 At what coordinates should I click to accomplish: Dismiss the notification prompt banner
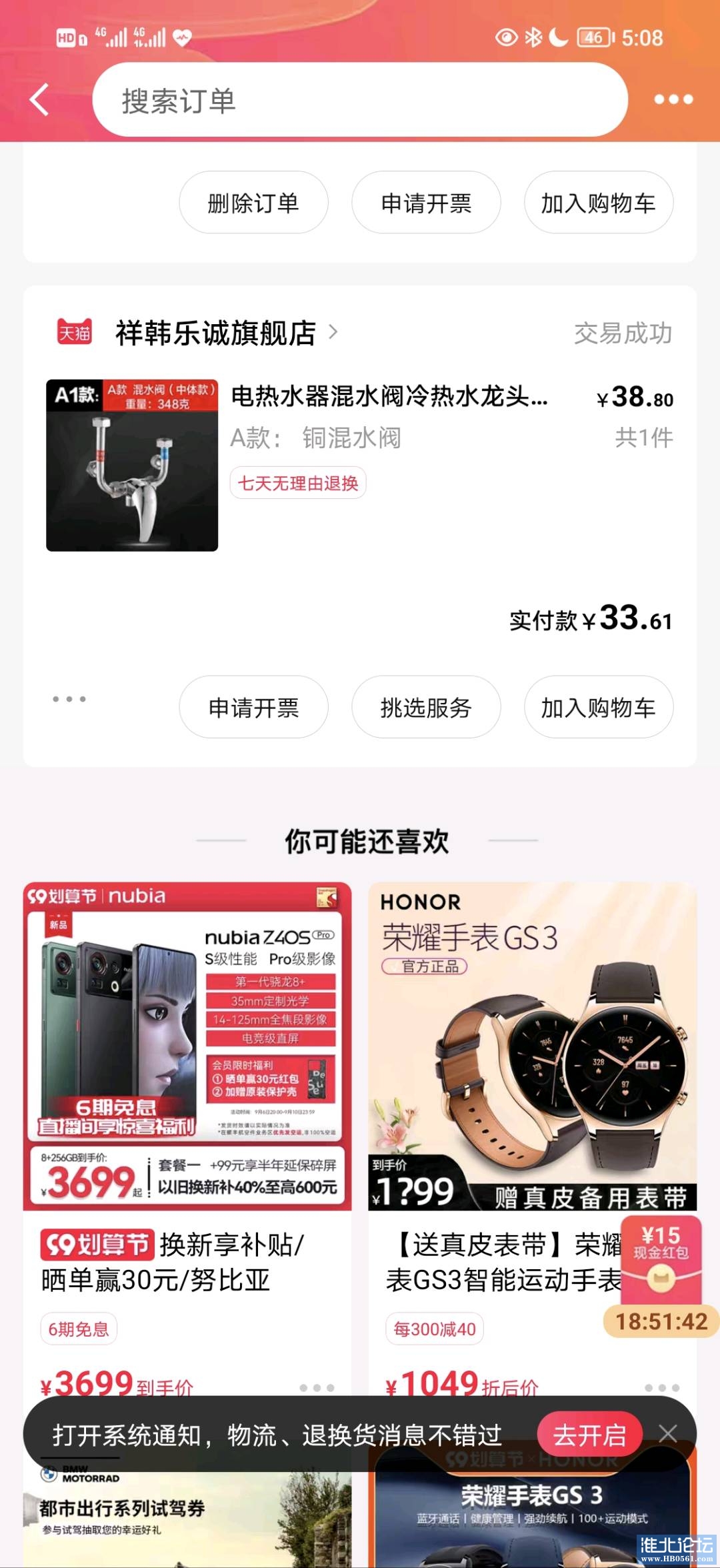point(668,1433)
